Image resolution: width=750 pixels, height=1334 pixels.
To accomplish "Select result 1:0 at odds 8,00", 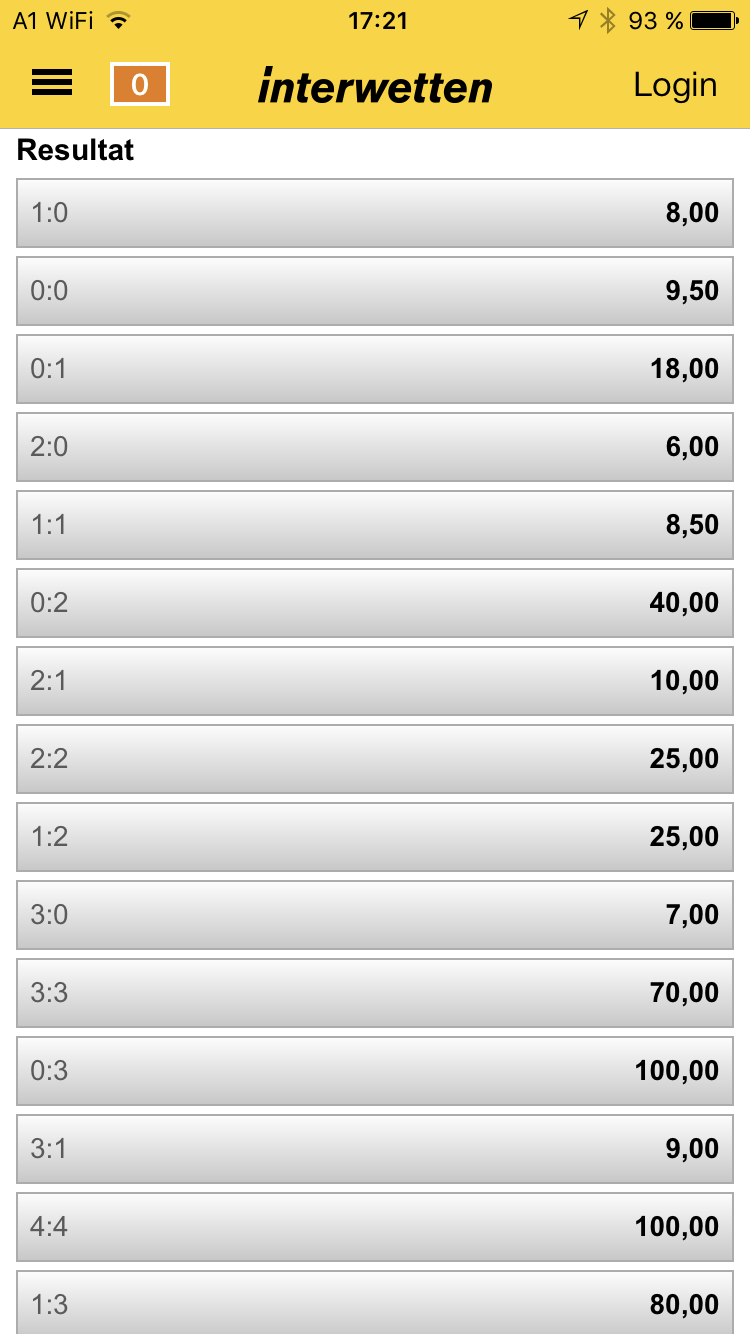I will (375, 213).
